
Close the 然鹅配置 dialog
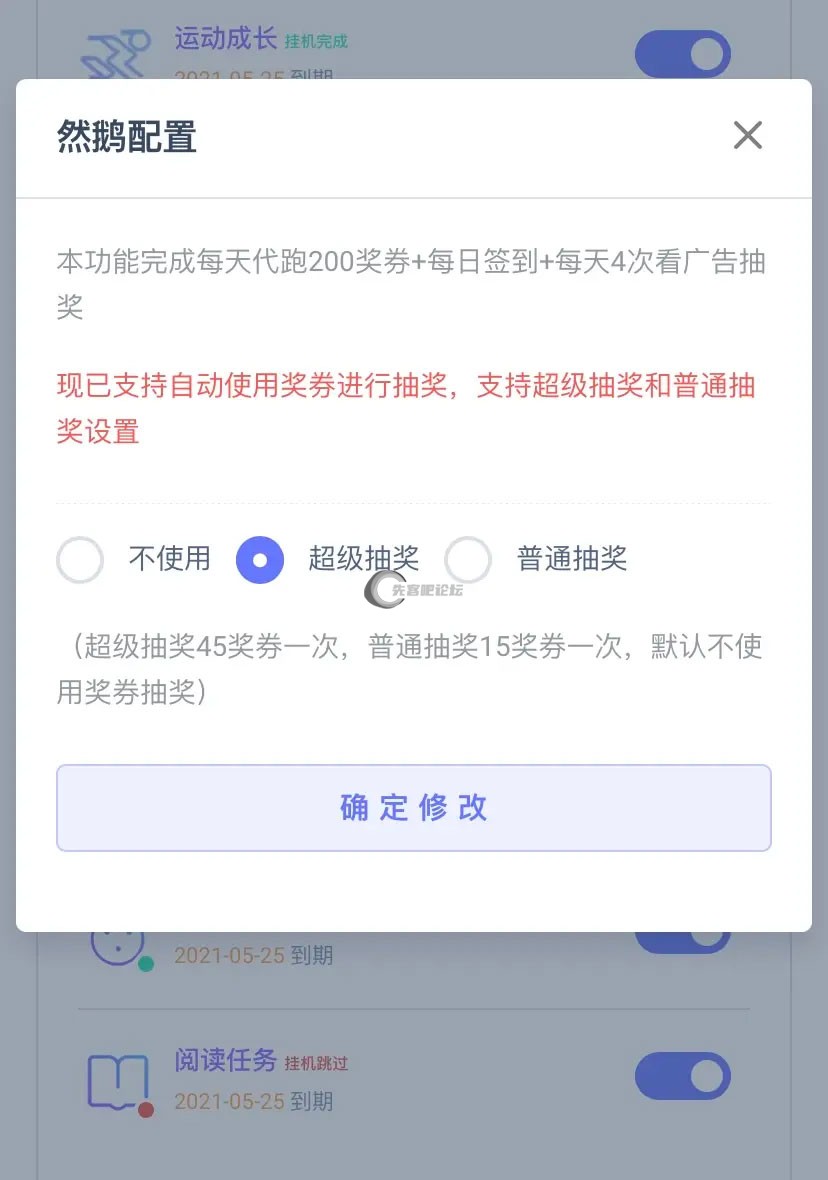[x=747, y=135]
